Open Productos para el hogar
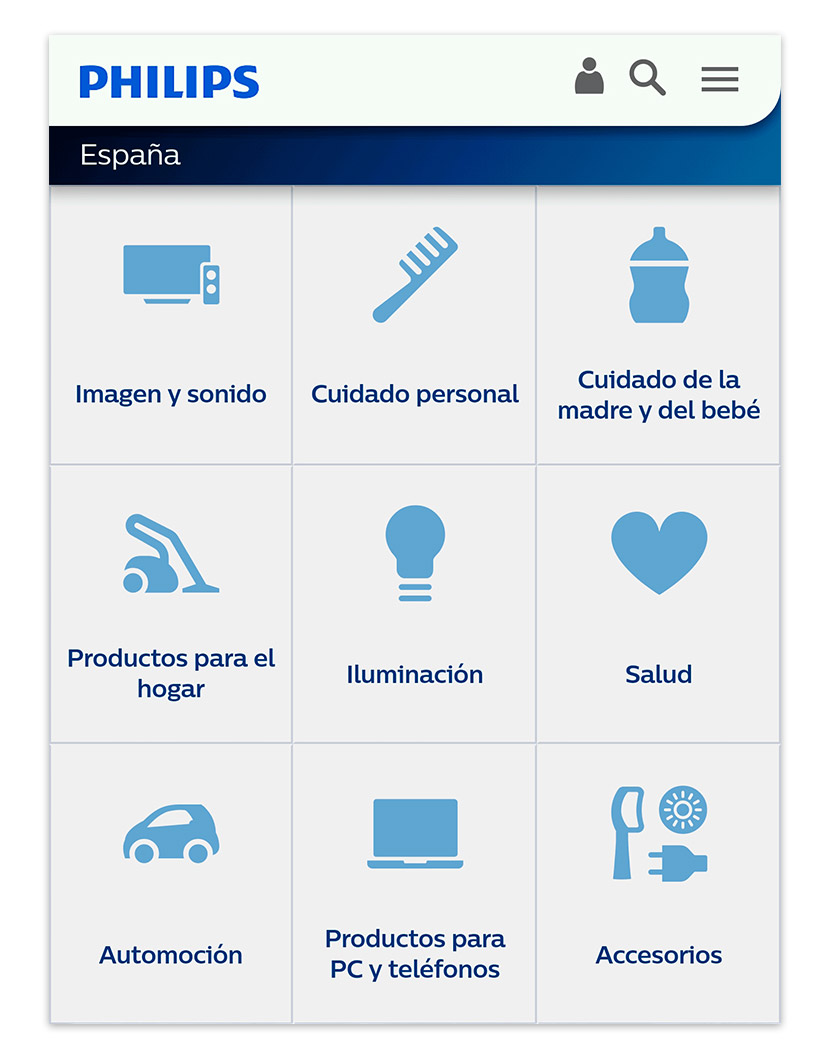The image size is (828, 1062). pyautogui.click(x=170, y=604)
